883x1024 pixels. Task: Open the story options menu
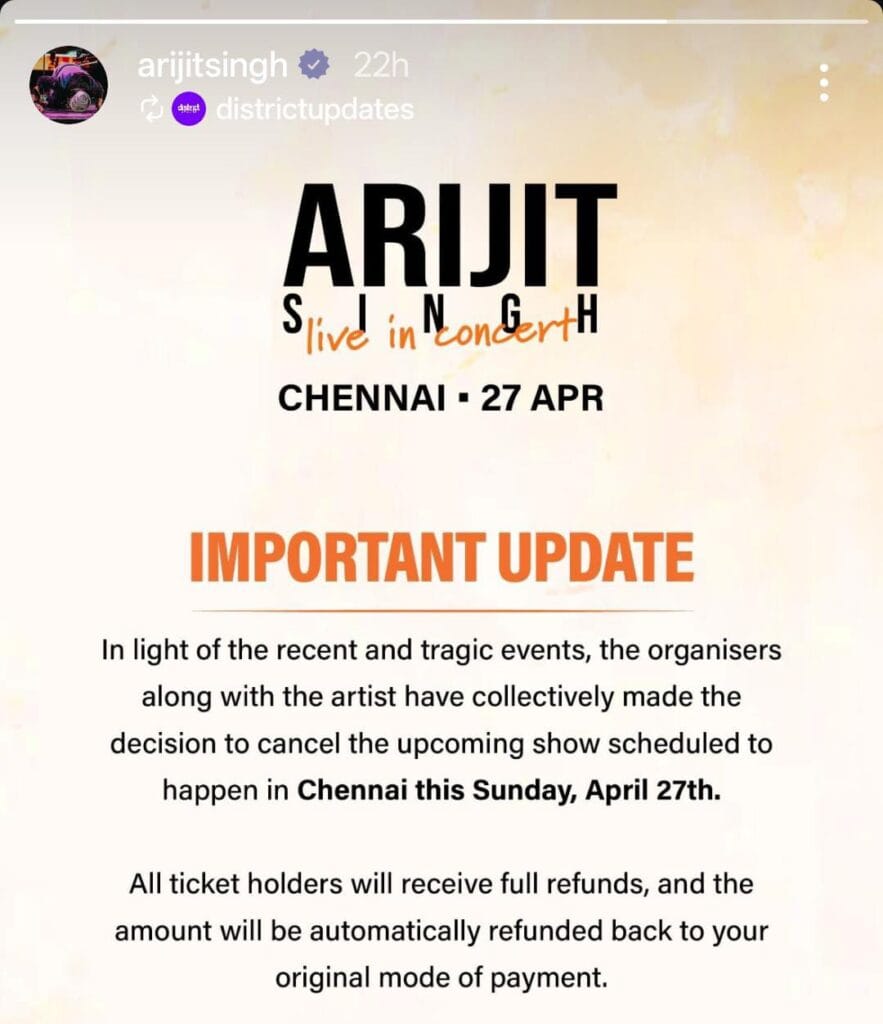click(823, 83)
